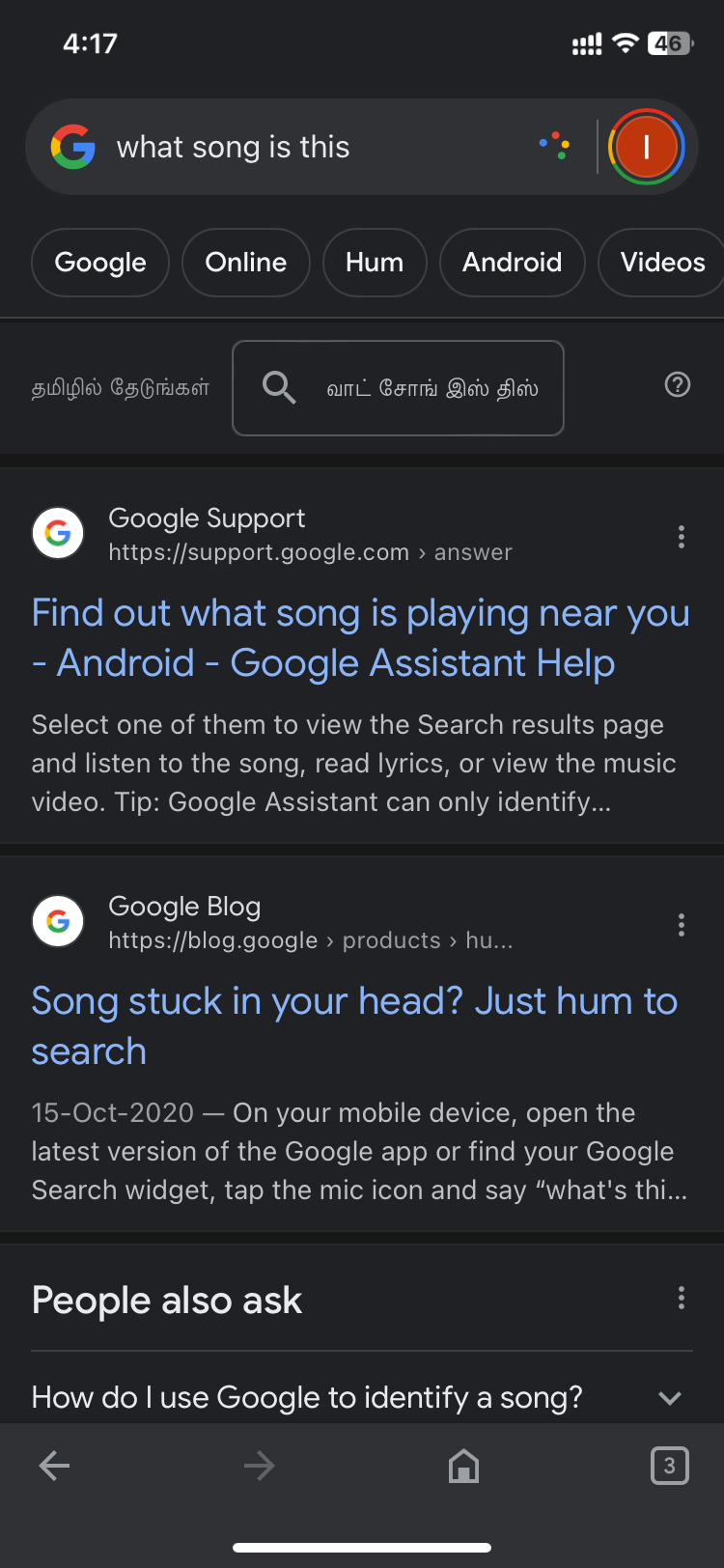Open options menu for Google Support result
Viewport: 724px width, 1568px height.
682,537
